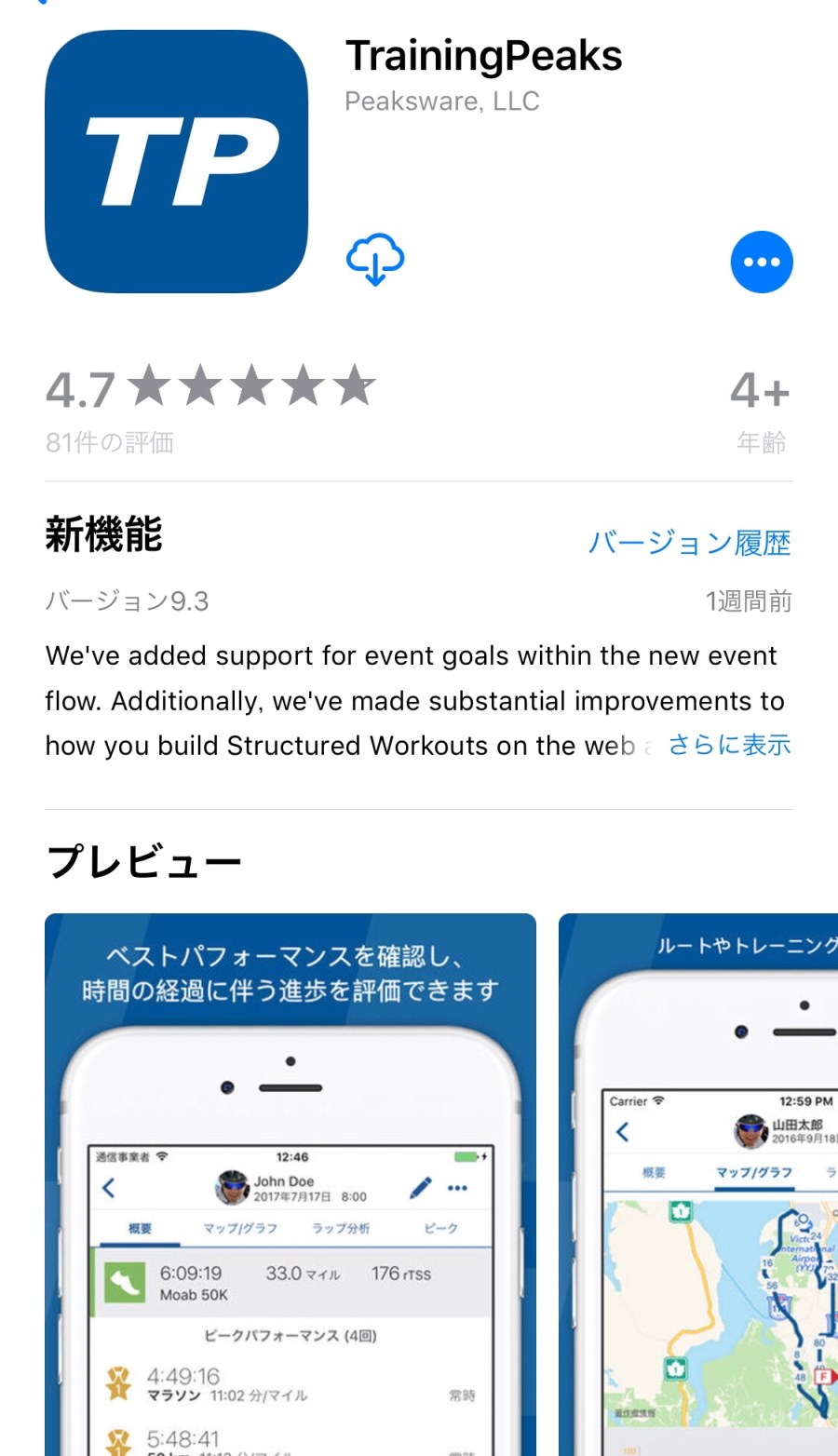Open the バージョン履歴 version history link
The image size is (838, 1456).
pyautogui.click(x=690, y=542)
